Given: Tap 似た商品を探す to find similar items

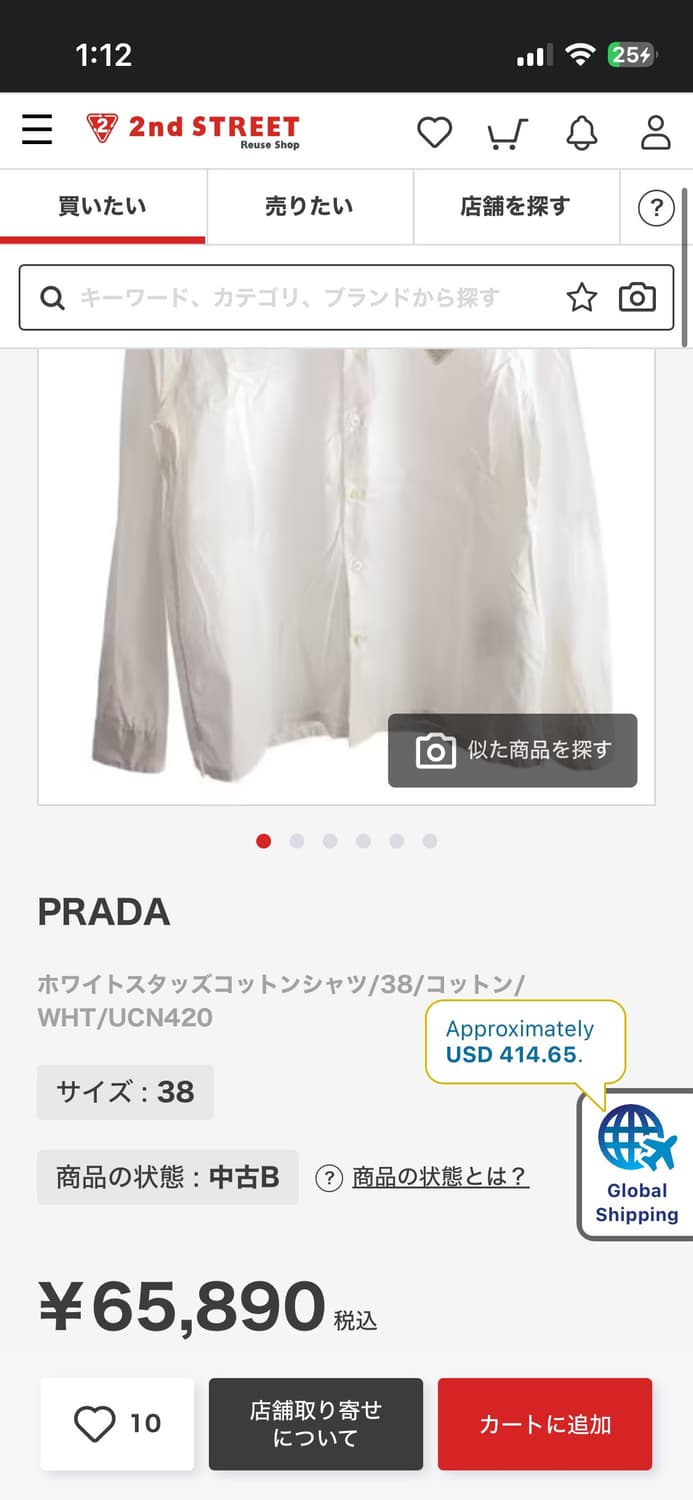Looking at the screenshot, I should pyautogui.click(x=513, y=750).
